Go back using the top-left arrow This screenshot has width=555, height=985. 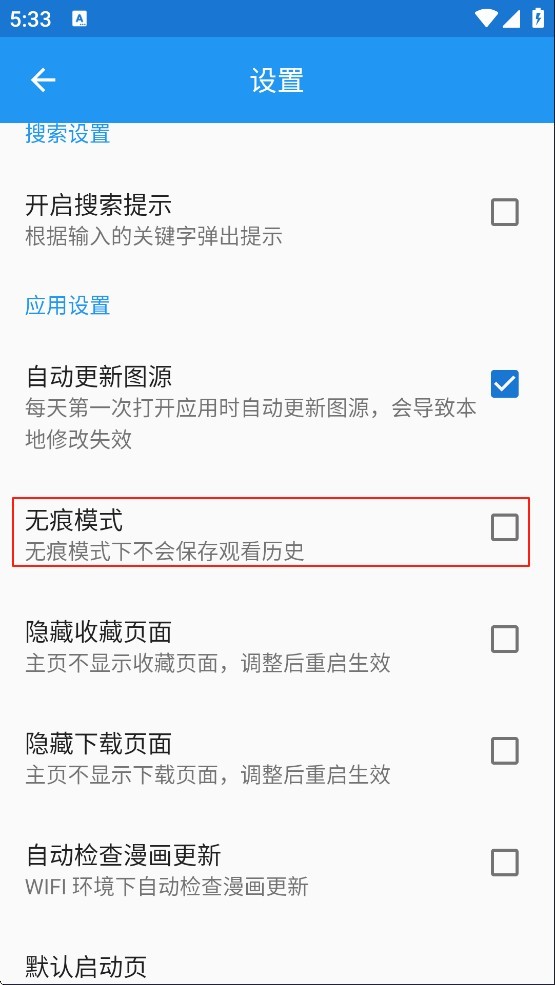[43, 80]
